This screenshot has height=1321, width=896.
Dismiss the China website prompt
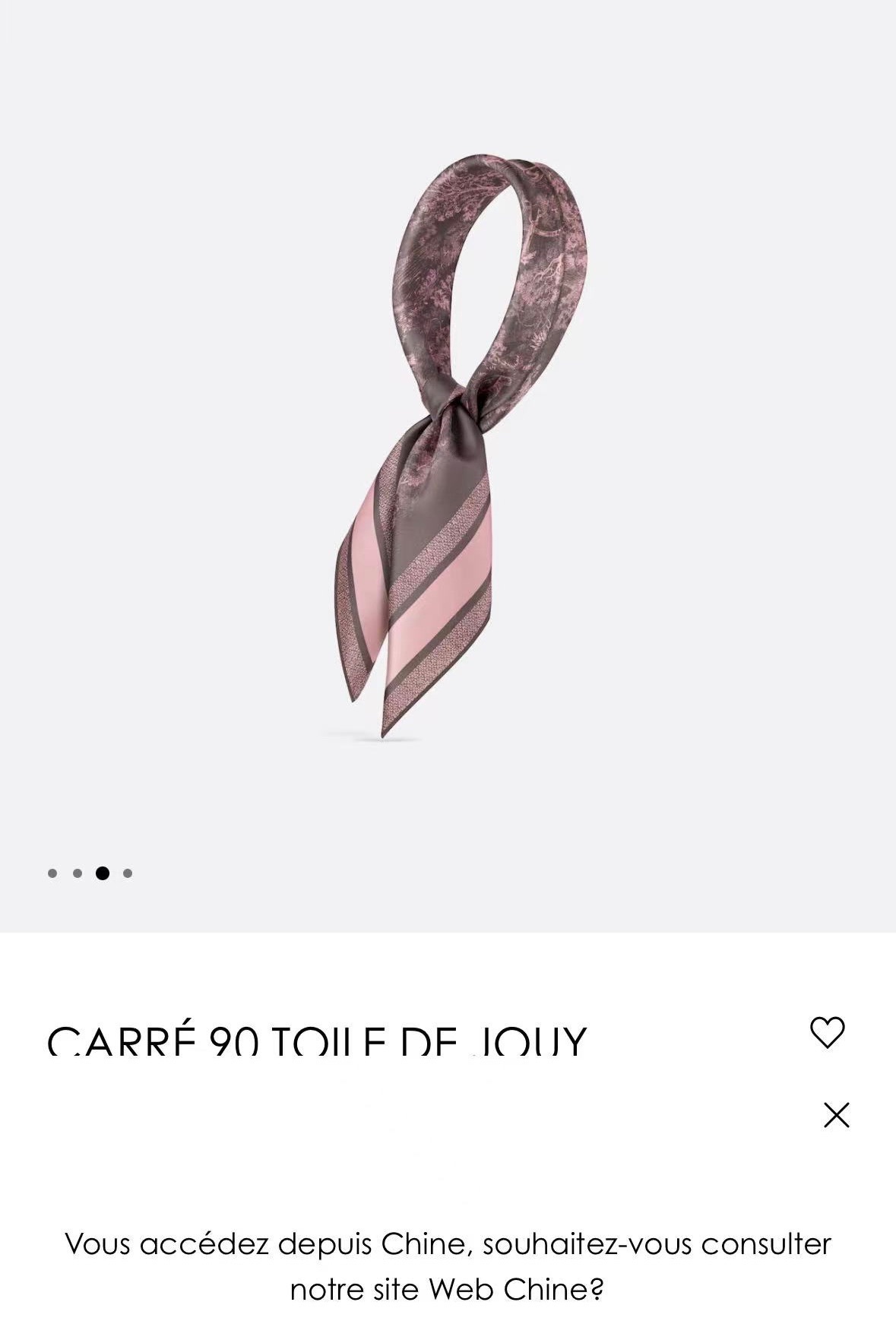coord(836,1115)
